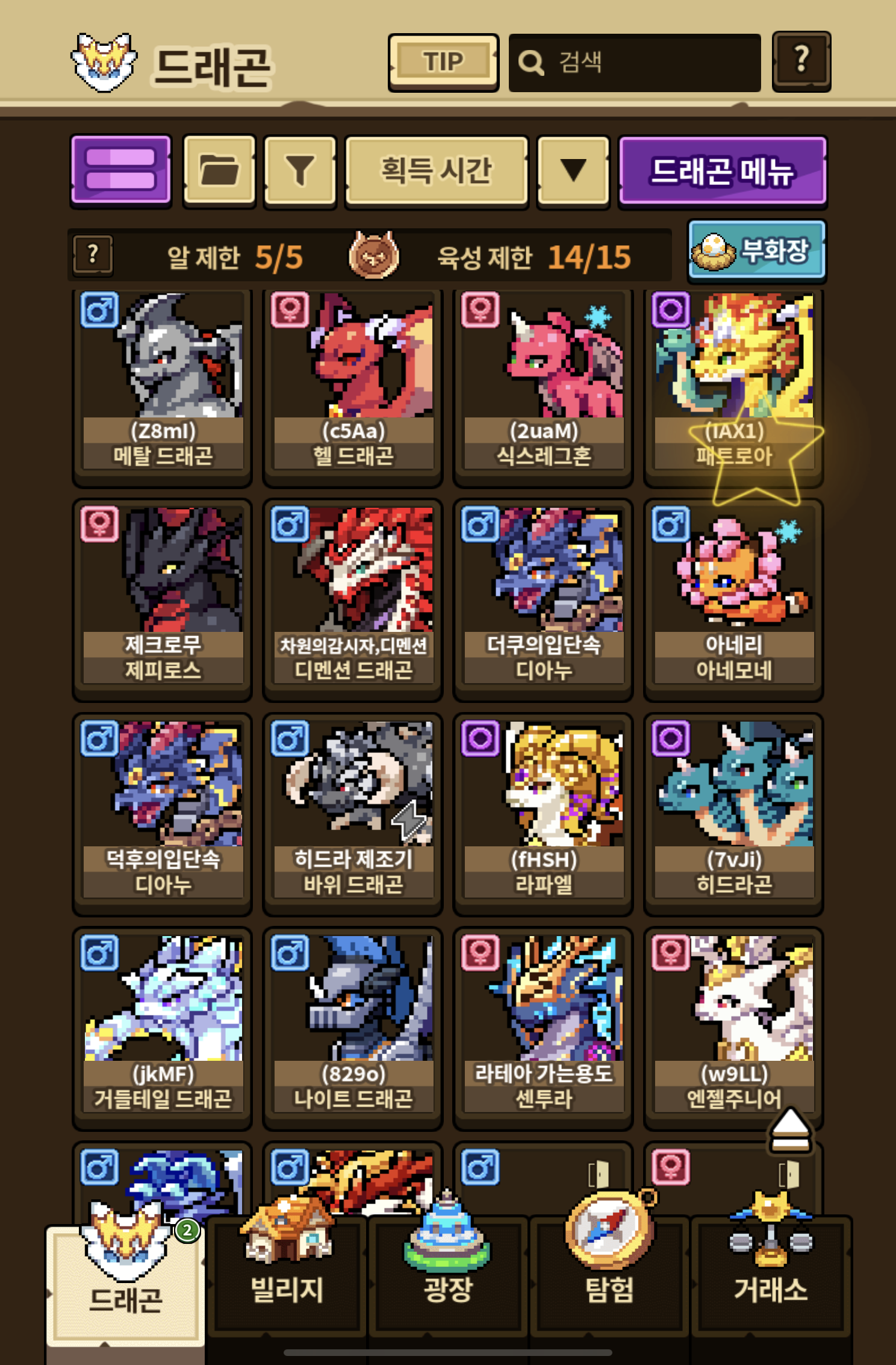896x1365 pixels.
Task: Open the 제피로스 card named 제크로무
Action: tap(163, 599)
